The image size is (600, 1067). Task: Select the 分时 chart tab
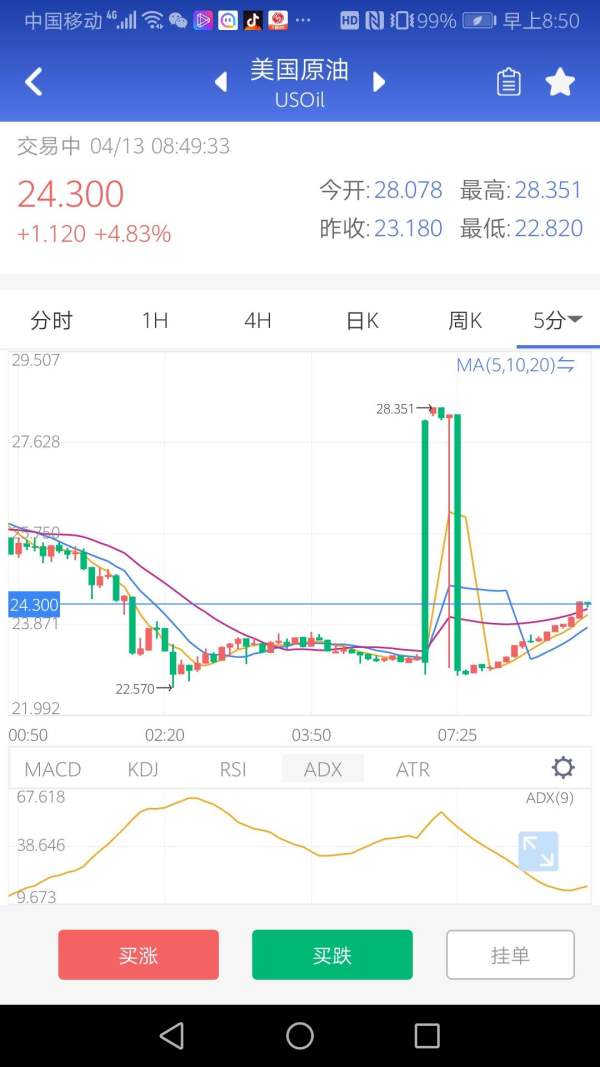pos(51,320)
